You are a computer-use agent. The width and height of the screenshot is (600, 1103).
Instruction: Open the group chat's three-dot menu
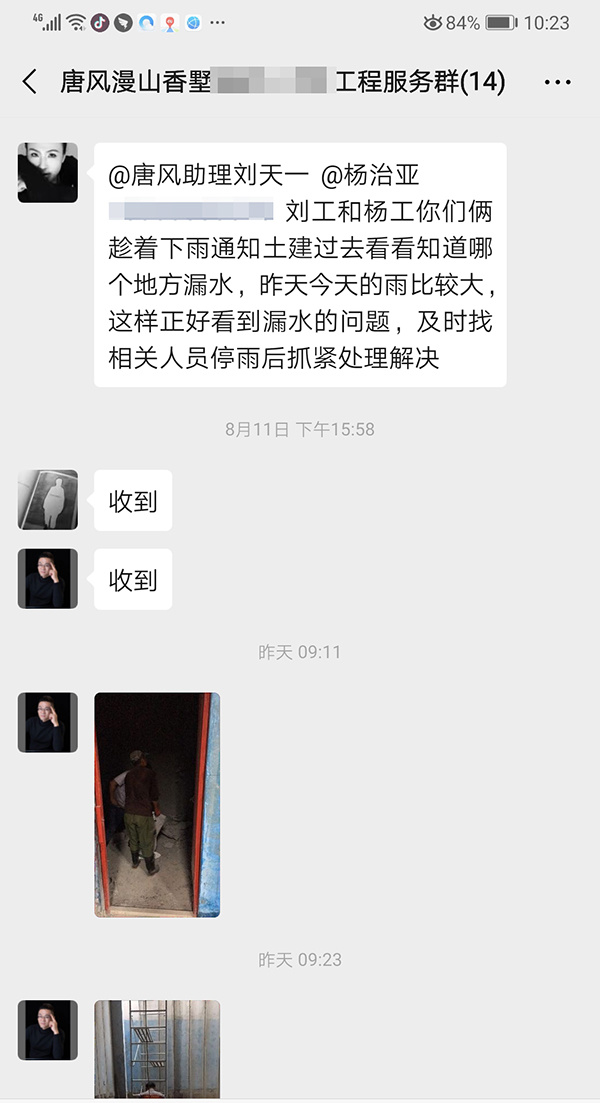(557, 82)
